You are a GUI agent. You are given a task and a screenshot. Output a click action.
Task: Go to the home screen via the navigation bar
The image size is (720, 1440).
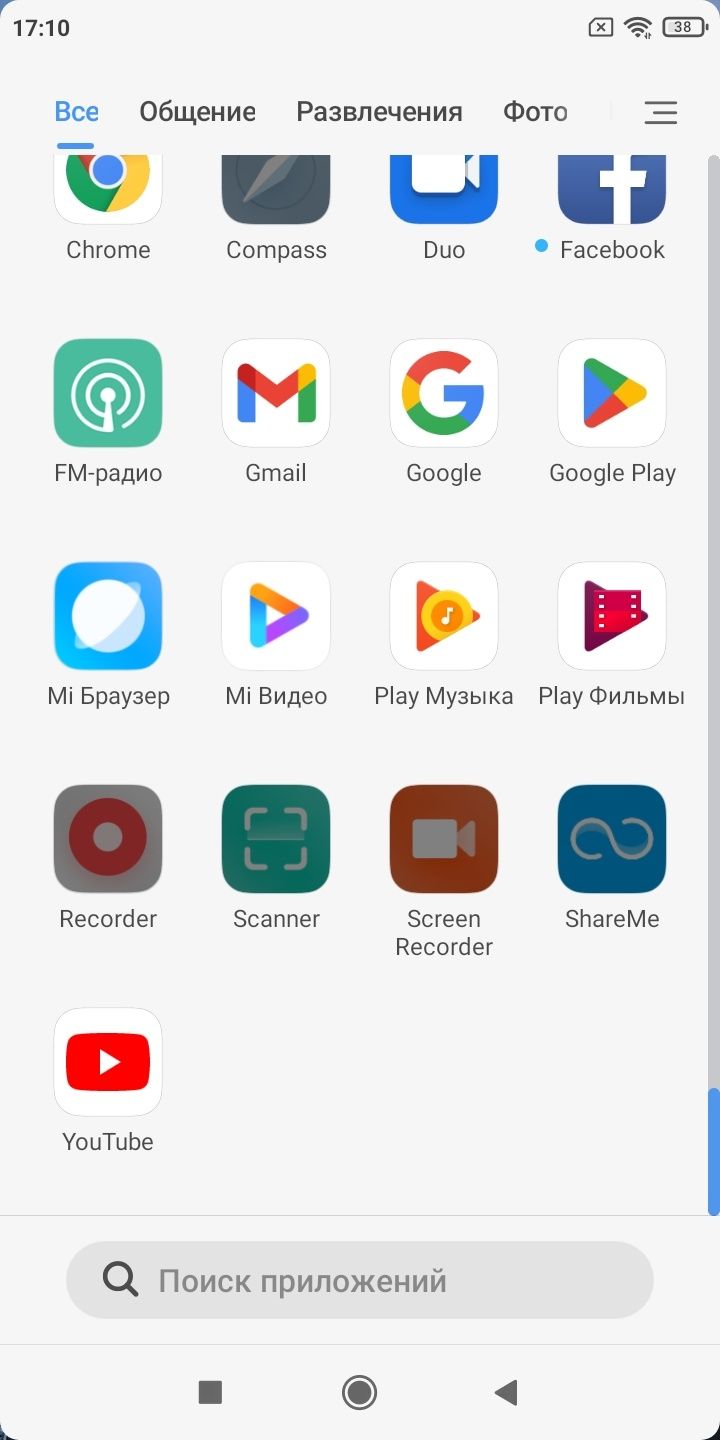tap(359, 1392)
